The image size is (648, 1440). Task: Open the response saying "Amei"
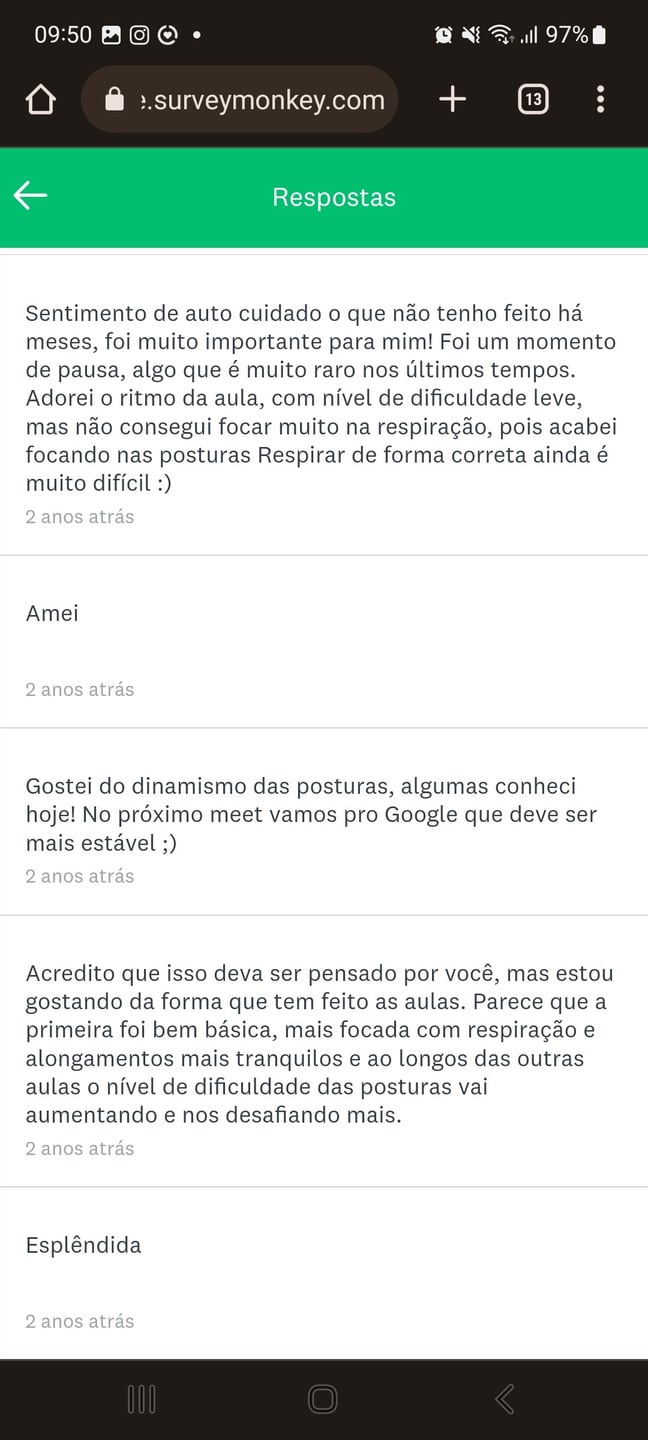pyautogui.click(x=324, y=642)
